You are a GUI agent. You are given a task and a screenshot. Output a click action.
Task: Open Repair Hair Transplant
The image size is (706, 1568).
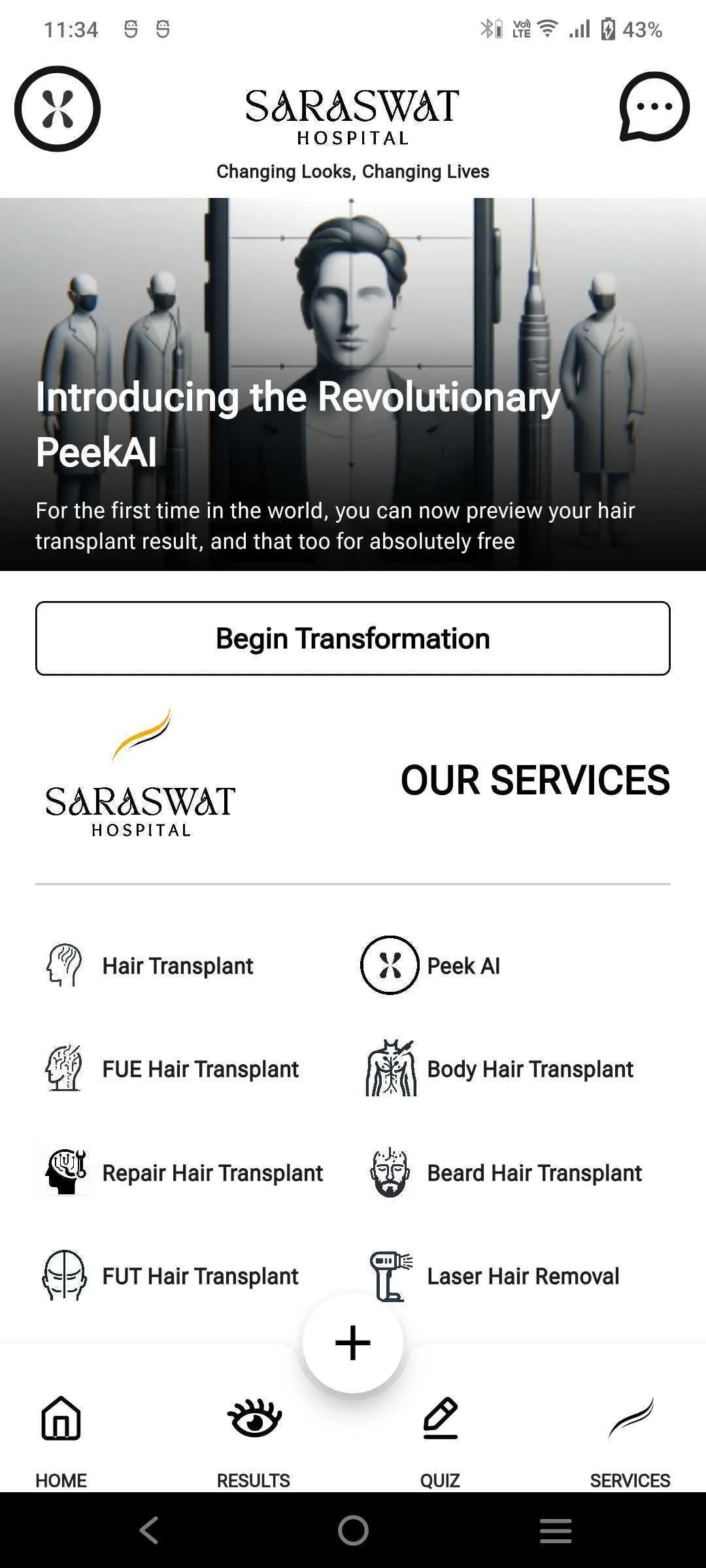coord(183,1173)
